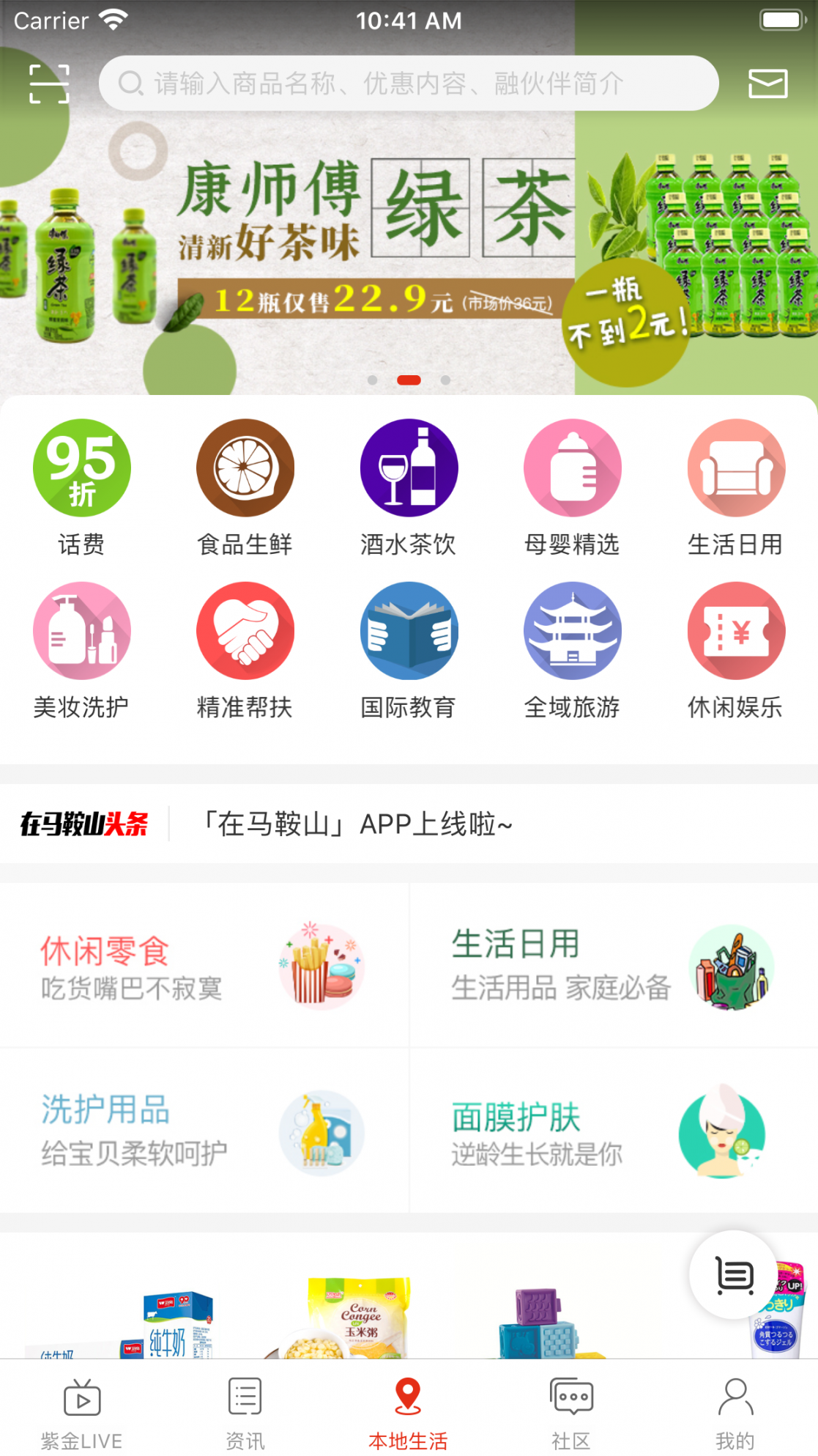
Task: Read the 「在马鞍山」APP上线啦 headline
Action: 356,824
